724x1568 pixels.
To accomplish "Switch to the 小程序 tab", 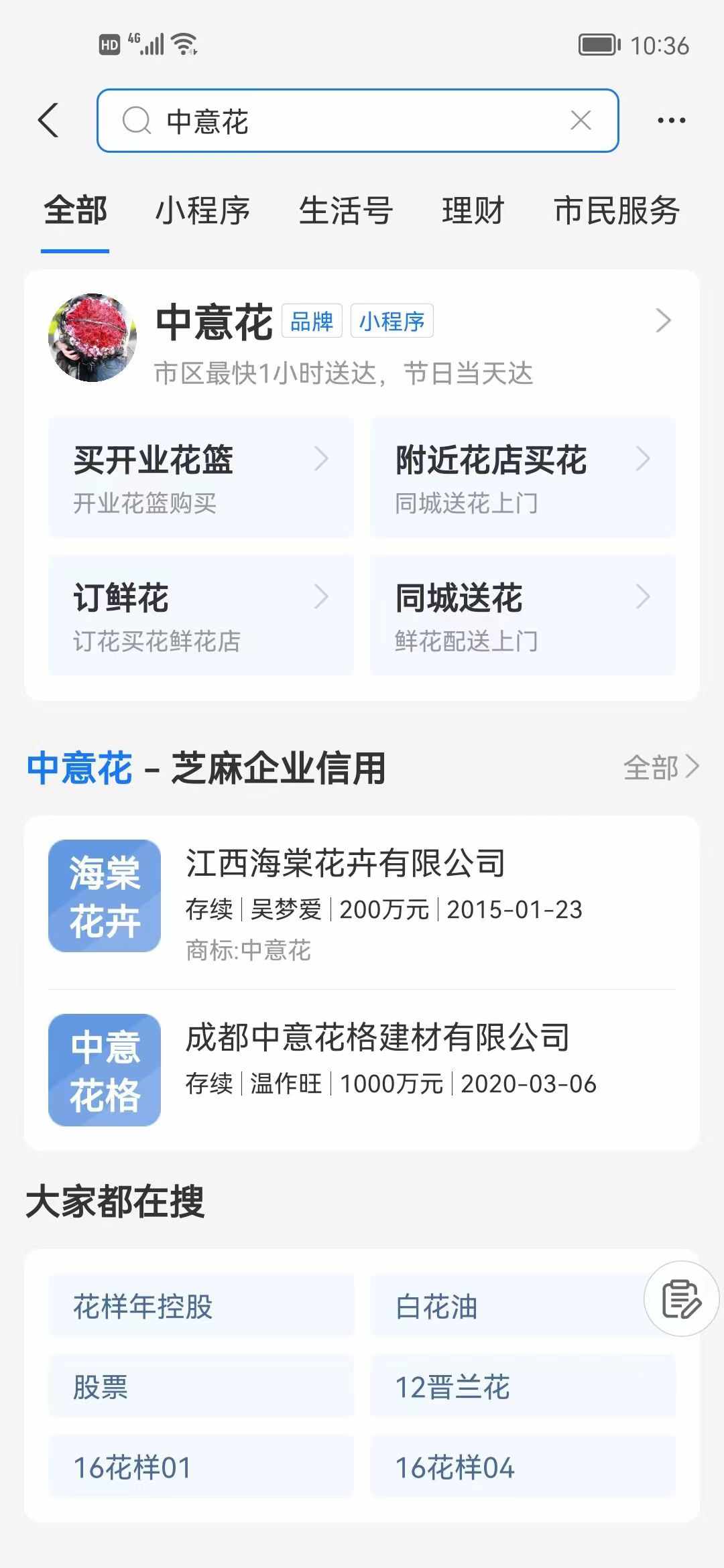I will pyautogui.click(x=202, y=210).
